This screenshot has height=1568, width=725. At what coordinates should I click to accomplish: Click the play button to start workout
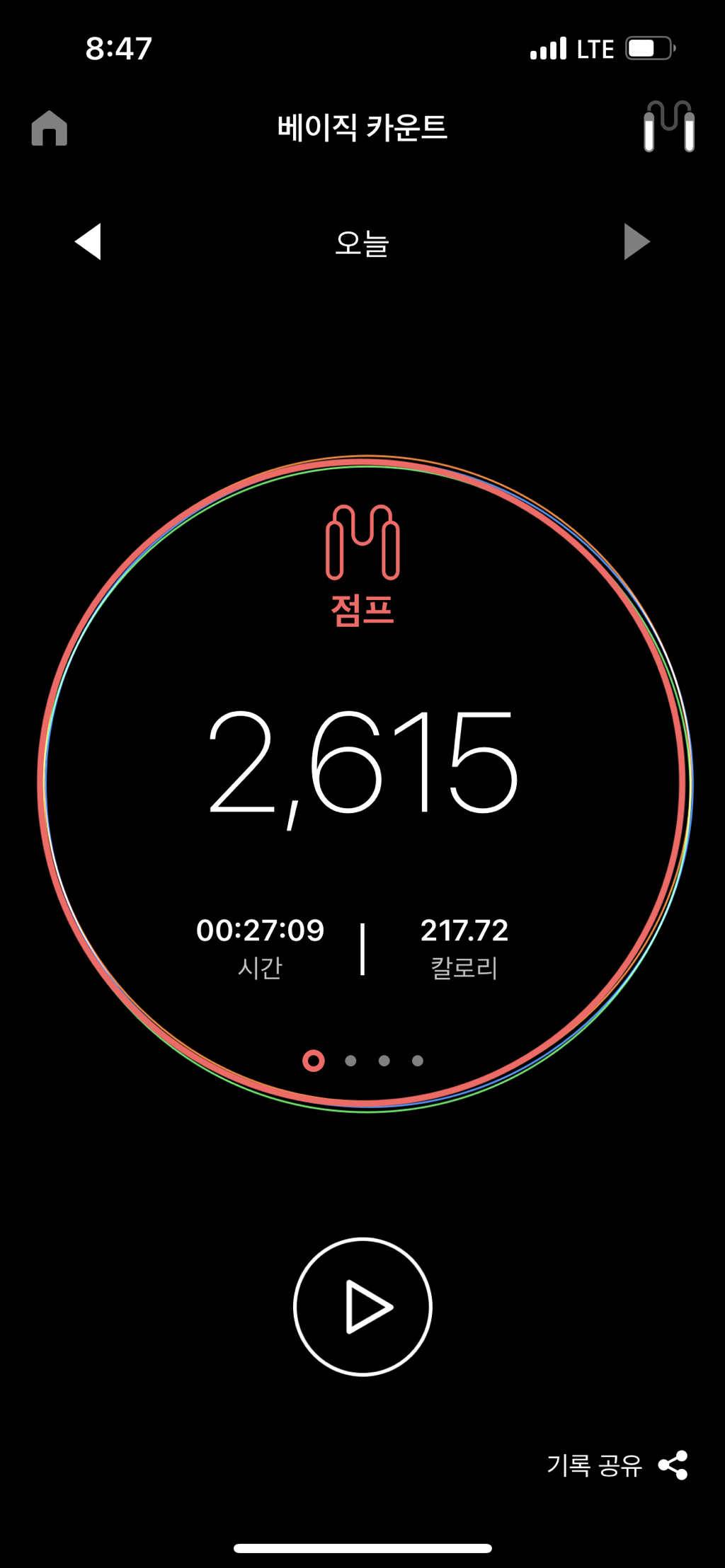point(362,1308)
